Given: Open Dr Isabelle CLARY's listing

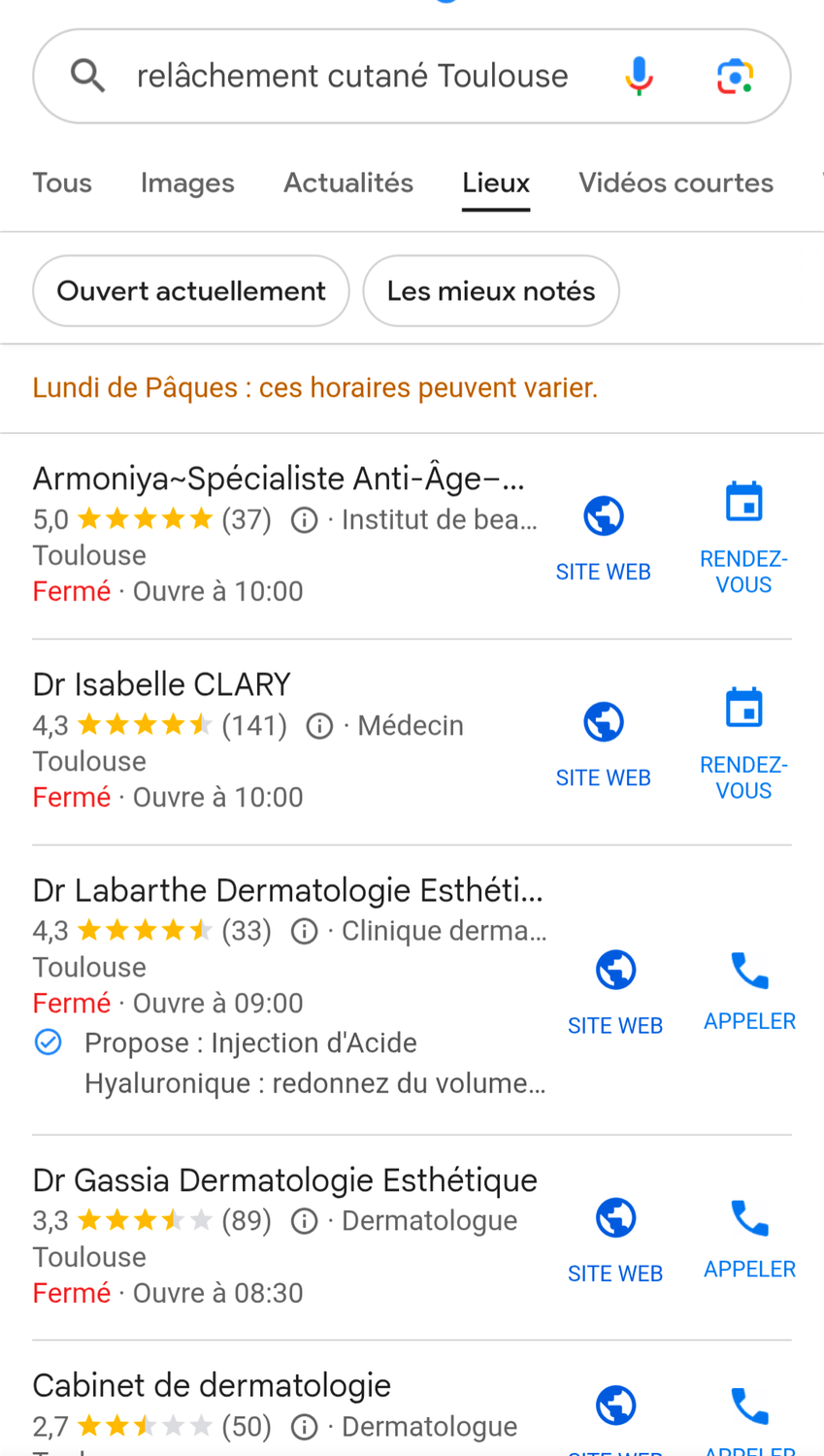Looking at the screenshot, I should point(162,684).
